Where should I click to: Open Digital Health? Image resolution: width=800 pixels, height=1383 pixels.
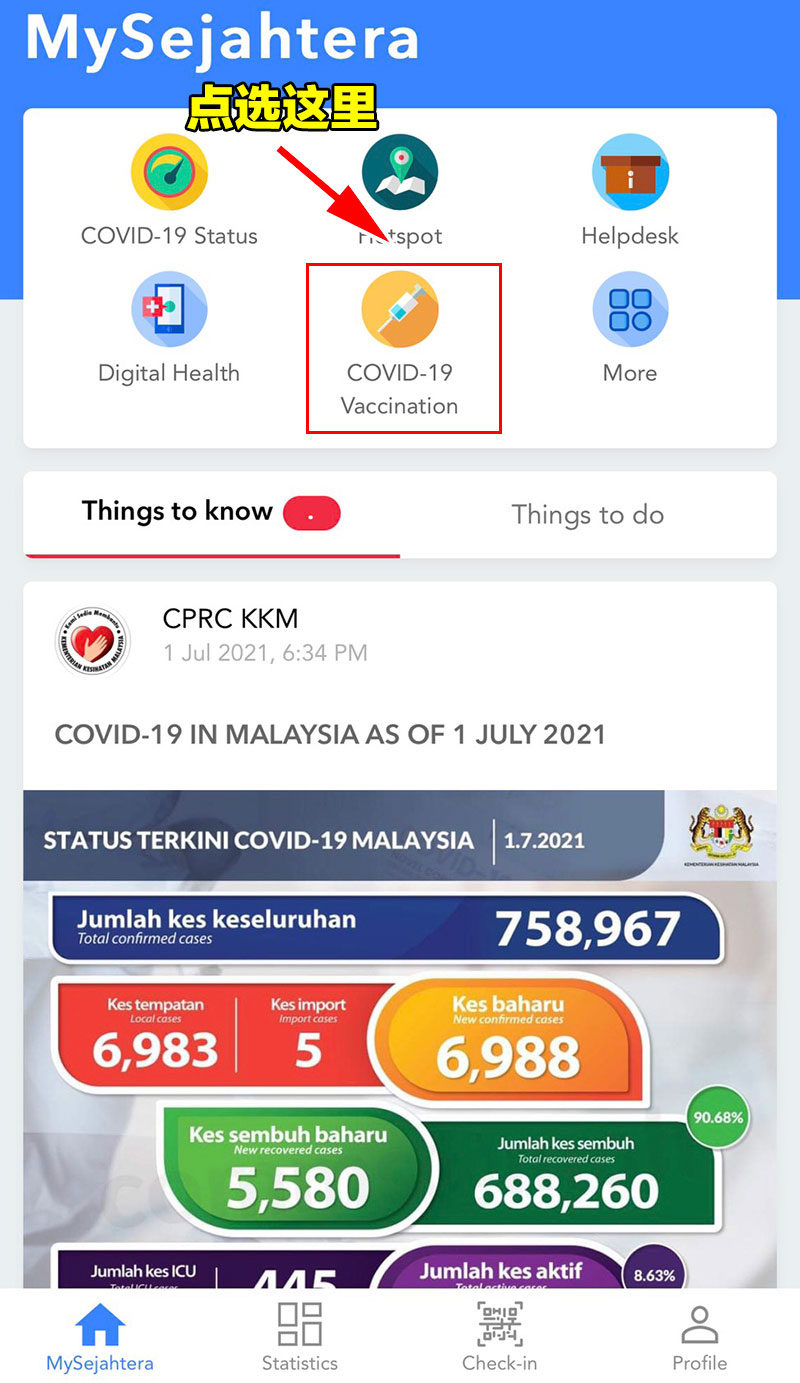169,330
